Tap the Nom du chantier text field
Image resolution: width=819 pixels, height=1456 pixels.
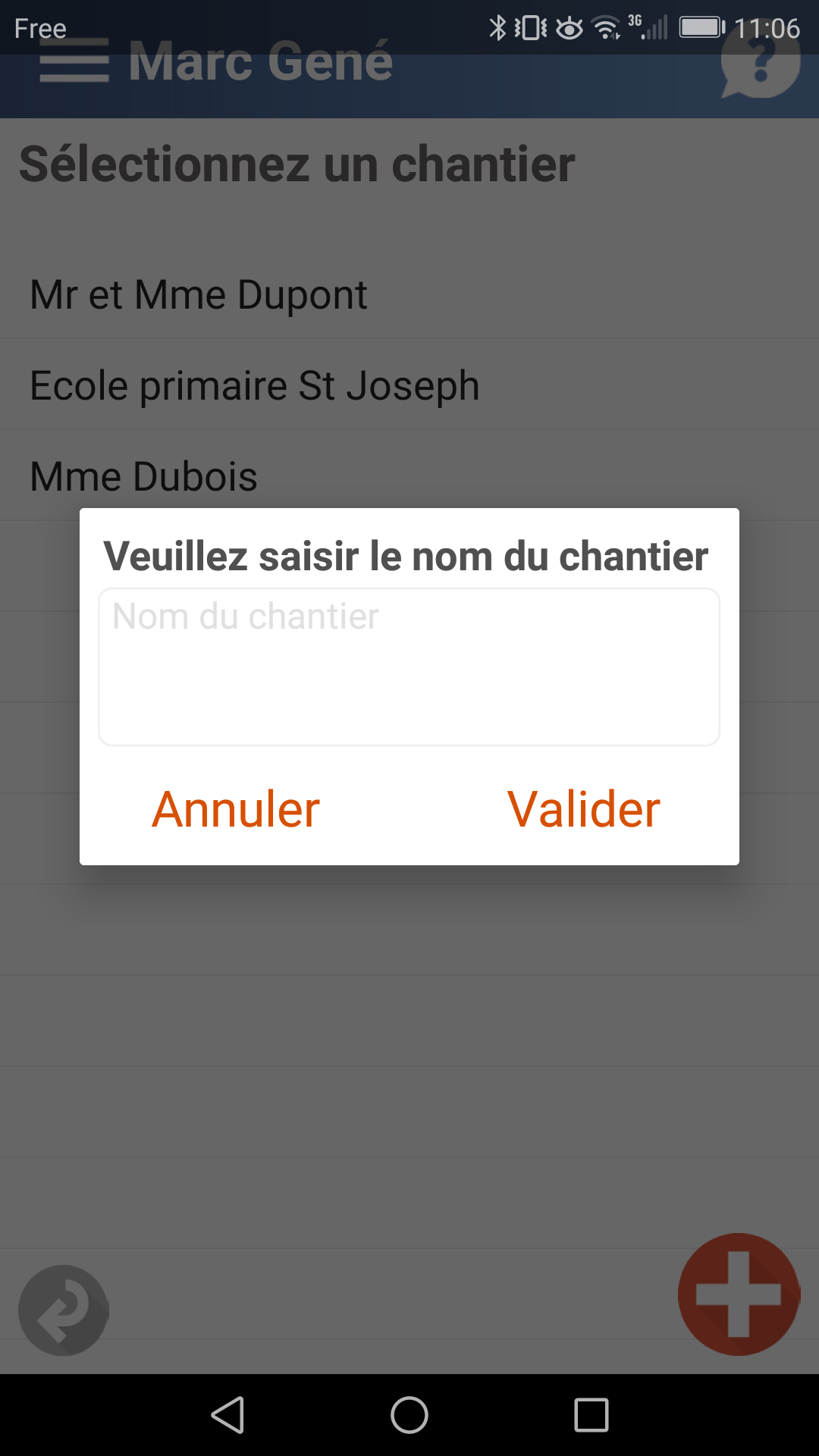coord(409,667)
